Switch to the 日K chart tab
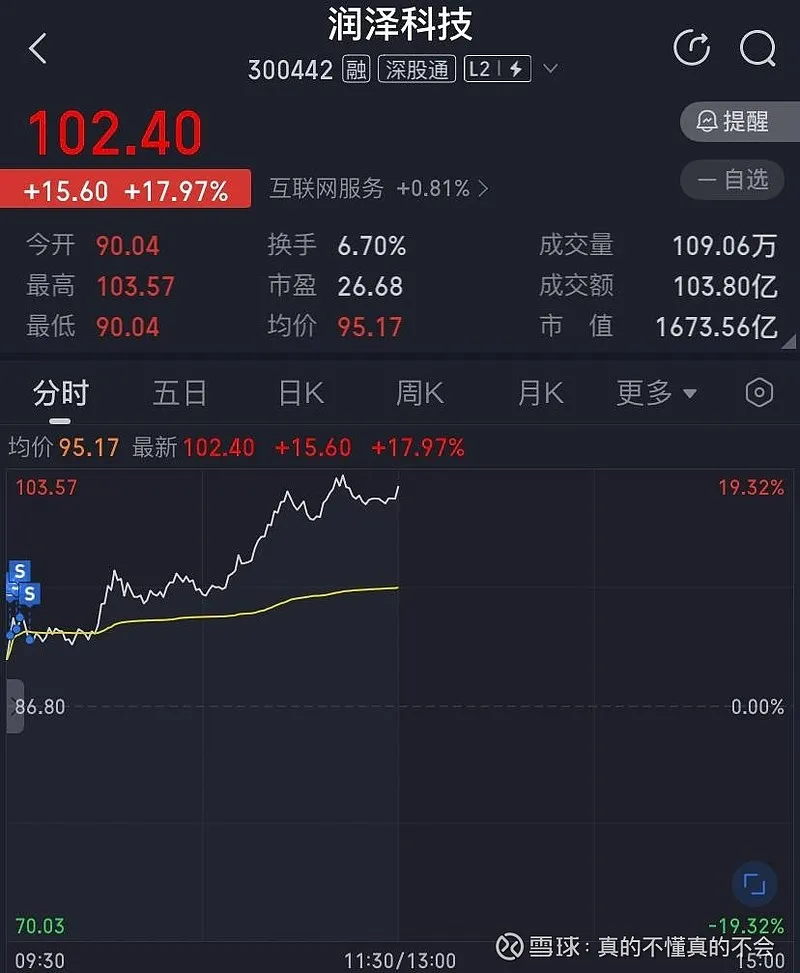800x973 pixels. (301, 393)
